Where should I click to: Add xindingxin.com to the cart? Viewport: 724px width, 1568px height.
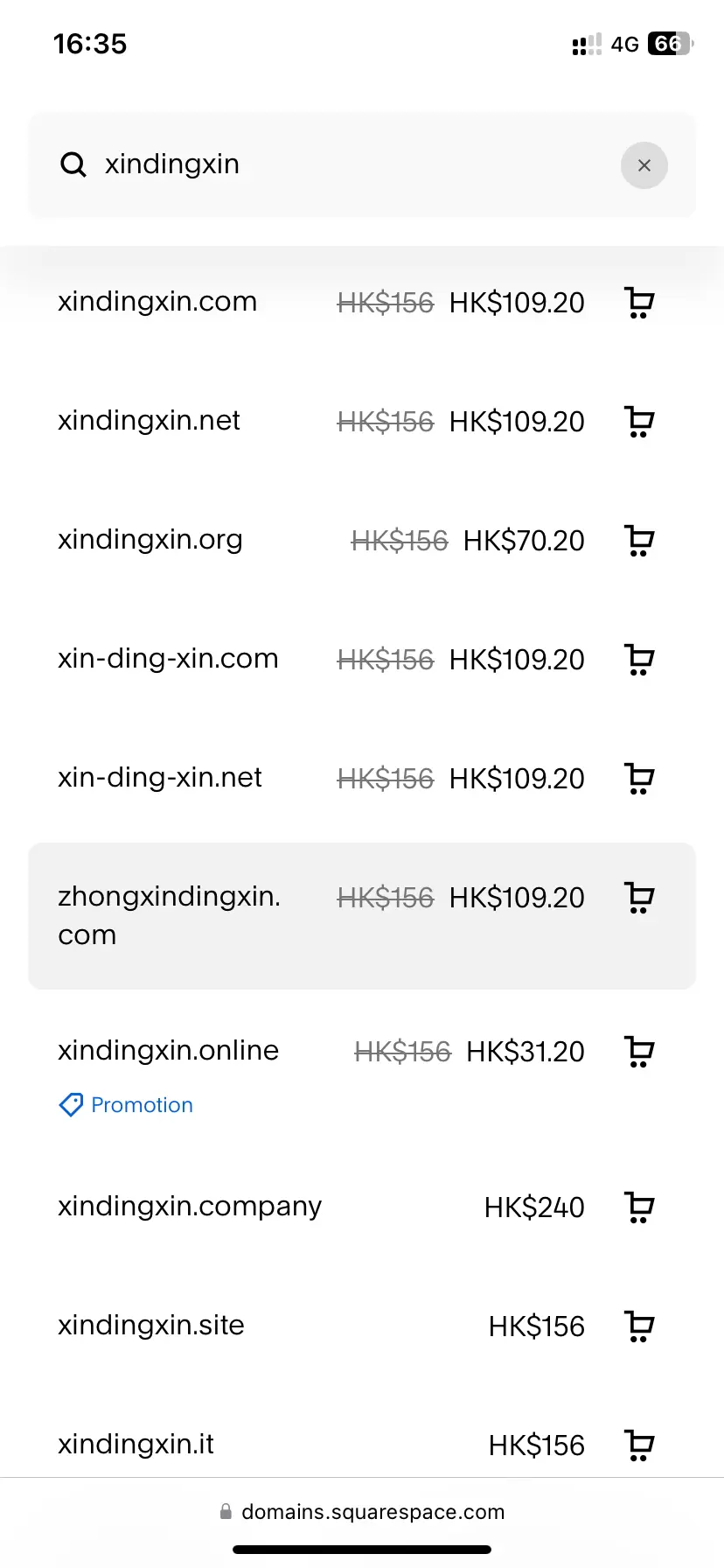pos(640,303)
